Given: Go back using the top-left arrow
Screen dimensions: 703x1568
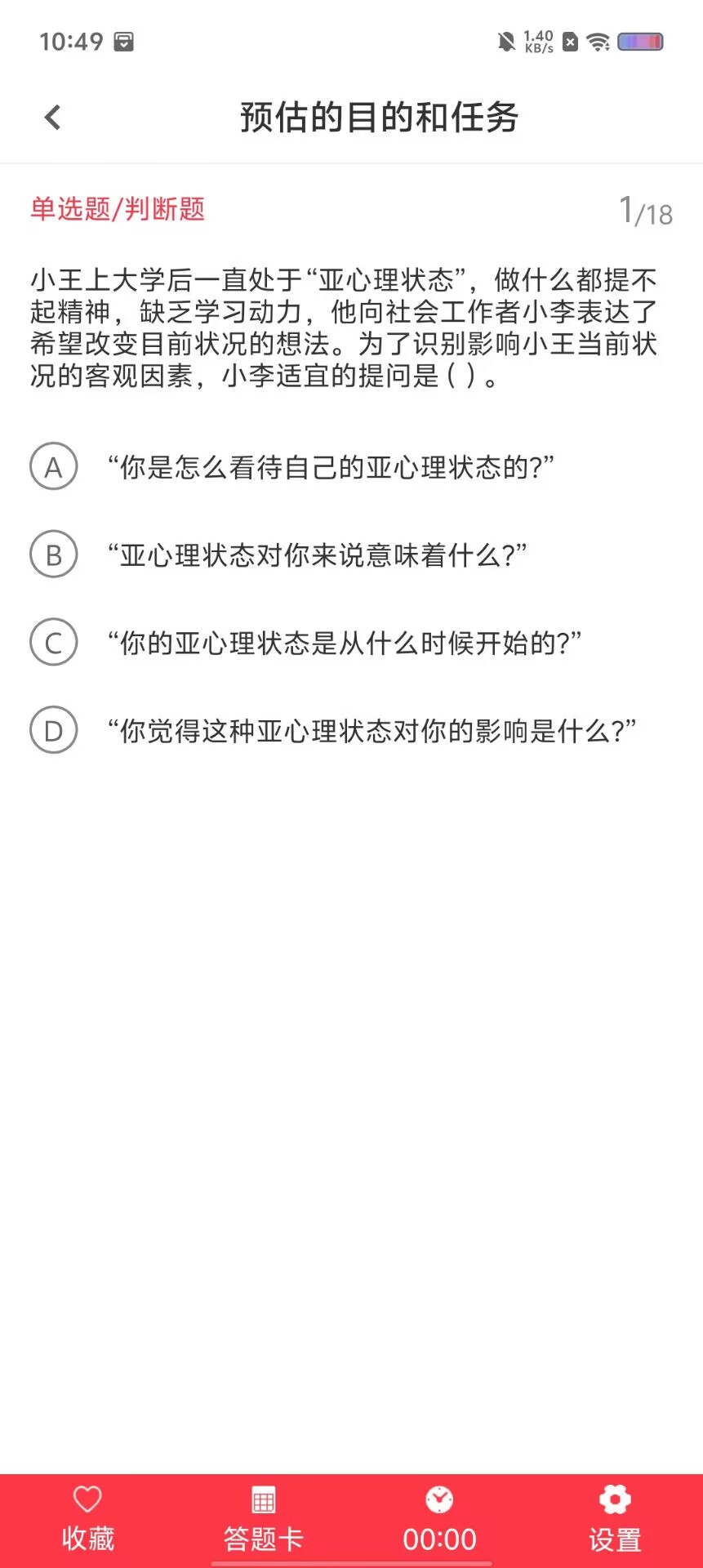Looking at the screenshot, I should click(53, 118).
